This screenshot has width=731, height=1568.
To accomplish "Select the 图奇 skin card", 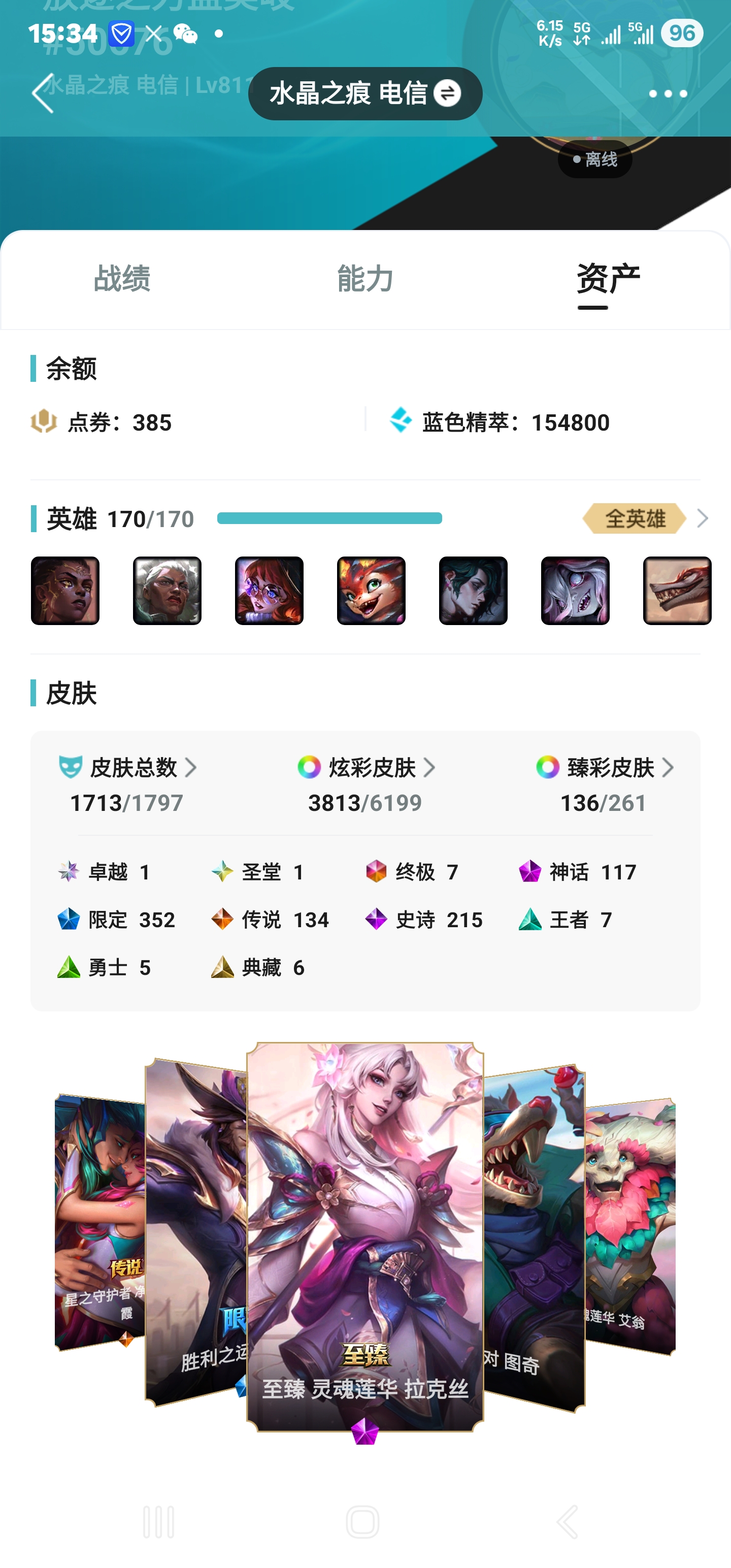I will (535, 1238).
